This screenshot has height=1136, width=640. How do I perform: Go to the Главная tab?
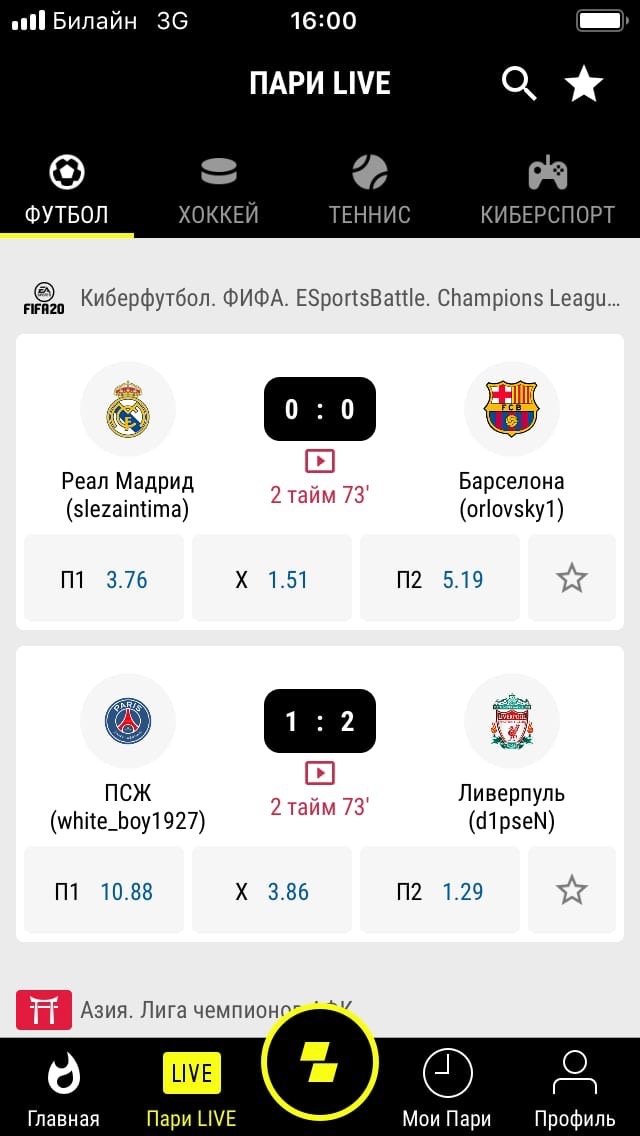click(64, 1088)
